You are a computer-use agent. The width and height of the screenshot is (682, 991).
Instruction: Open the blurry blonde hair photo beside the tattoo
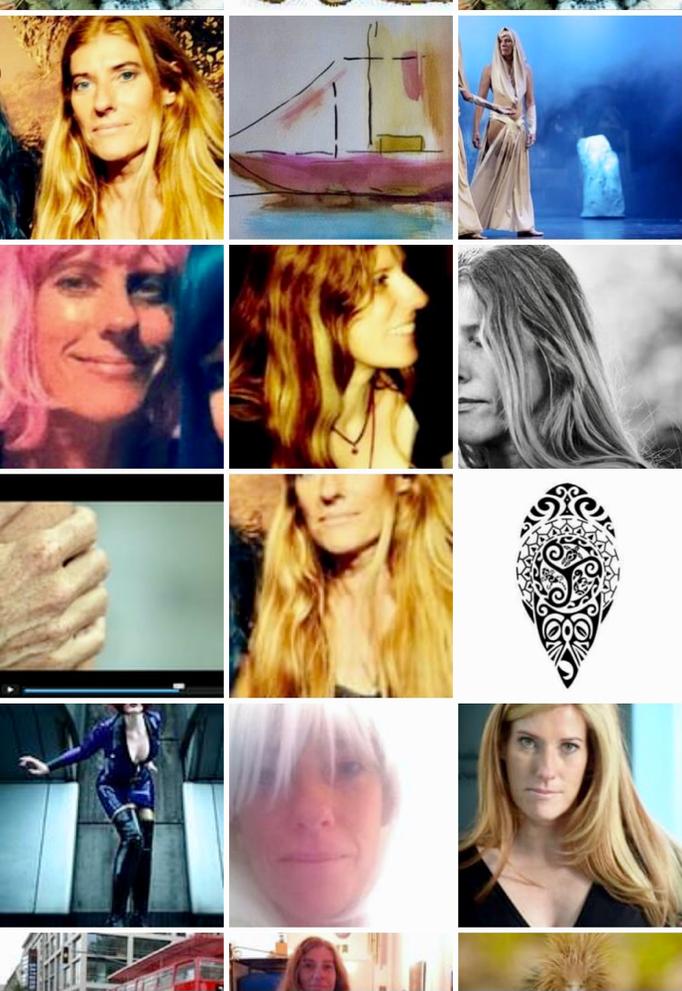[340, 585]
